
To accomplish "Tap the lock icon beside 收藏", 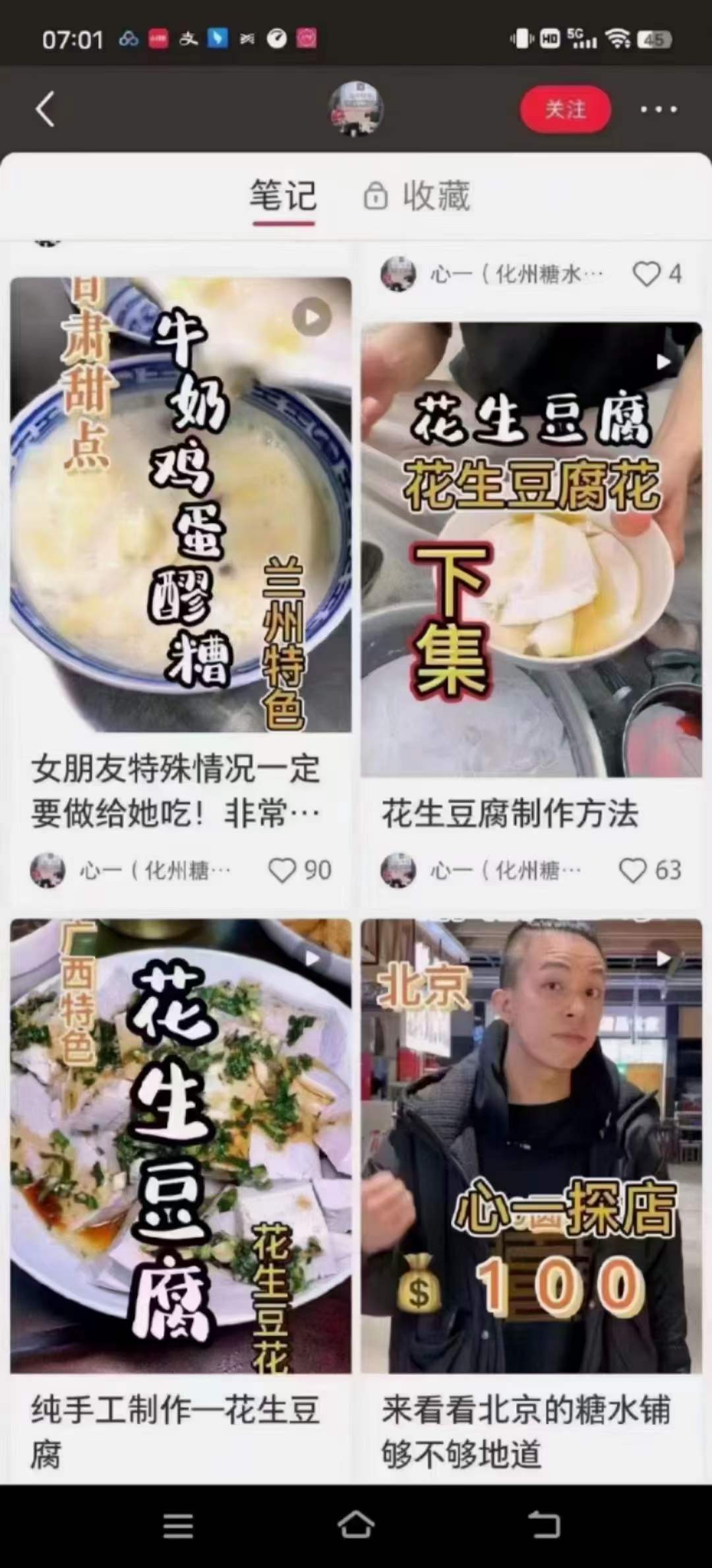I will [378, 196].
